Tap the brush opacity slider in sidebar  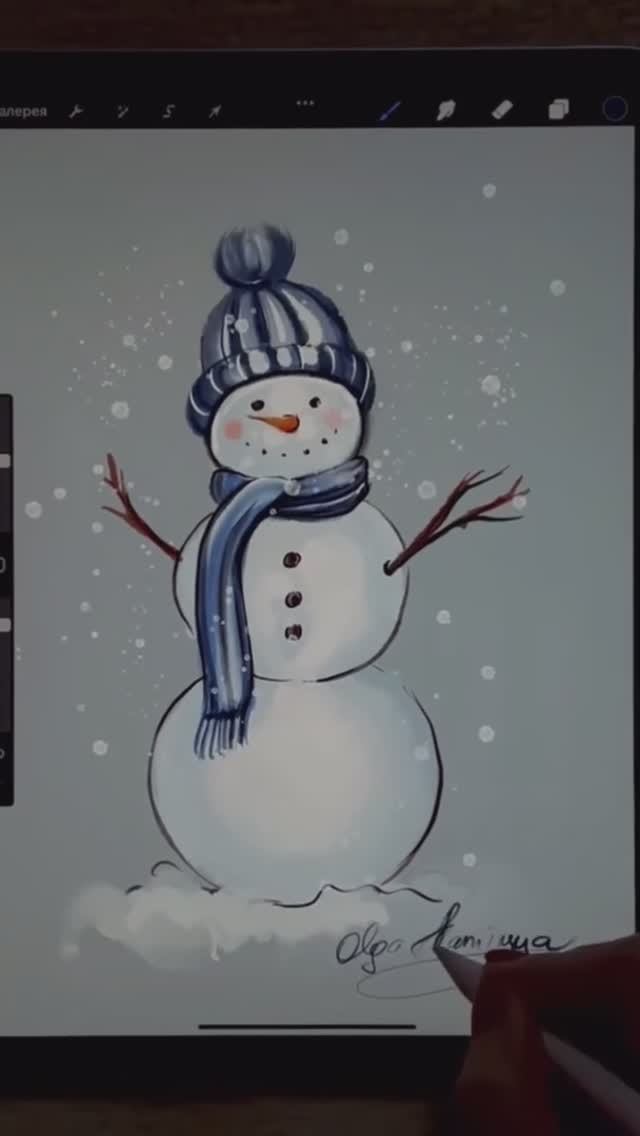coord(5,626)
